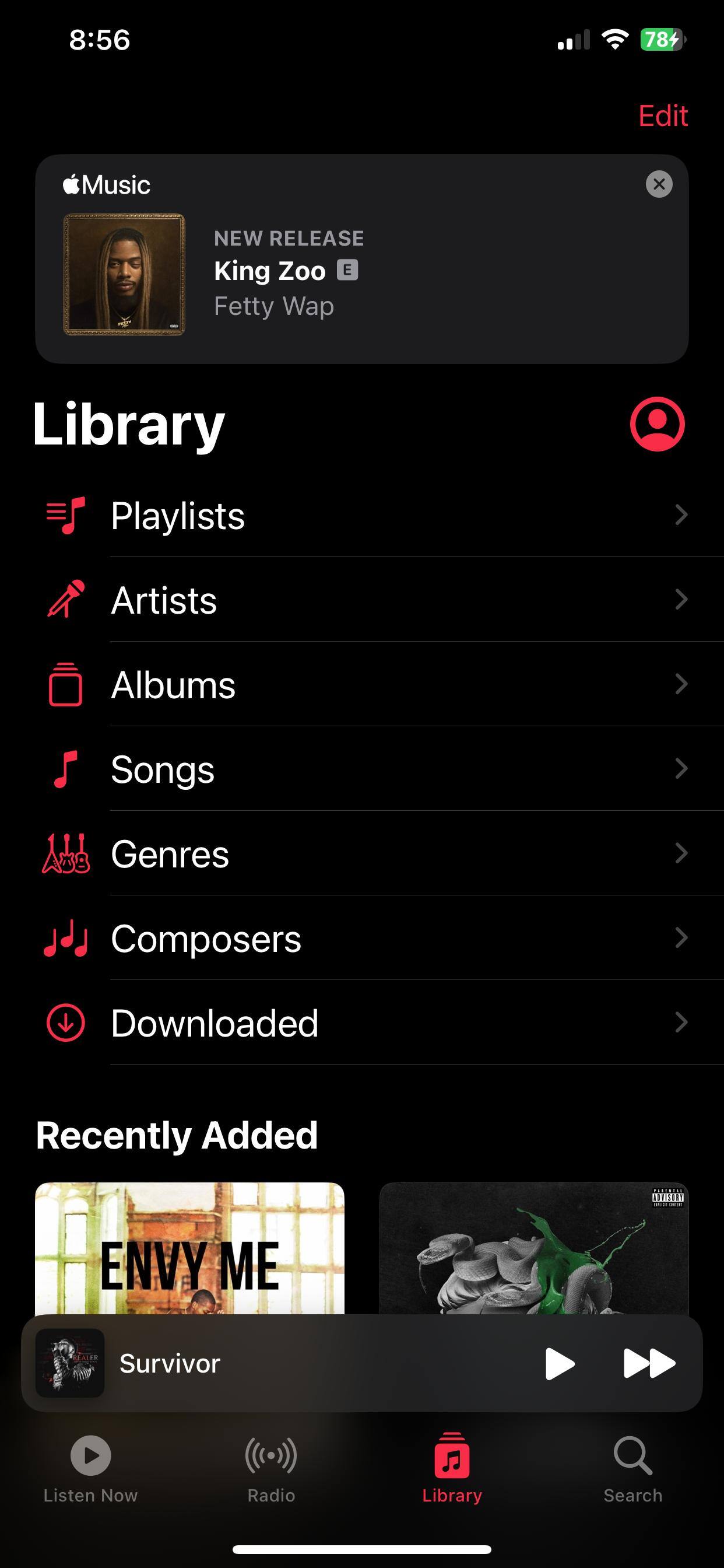Dismiss the New Release banner
The image size is (724, 1568).
point(659,184)
